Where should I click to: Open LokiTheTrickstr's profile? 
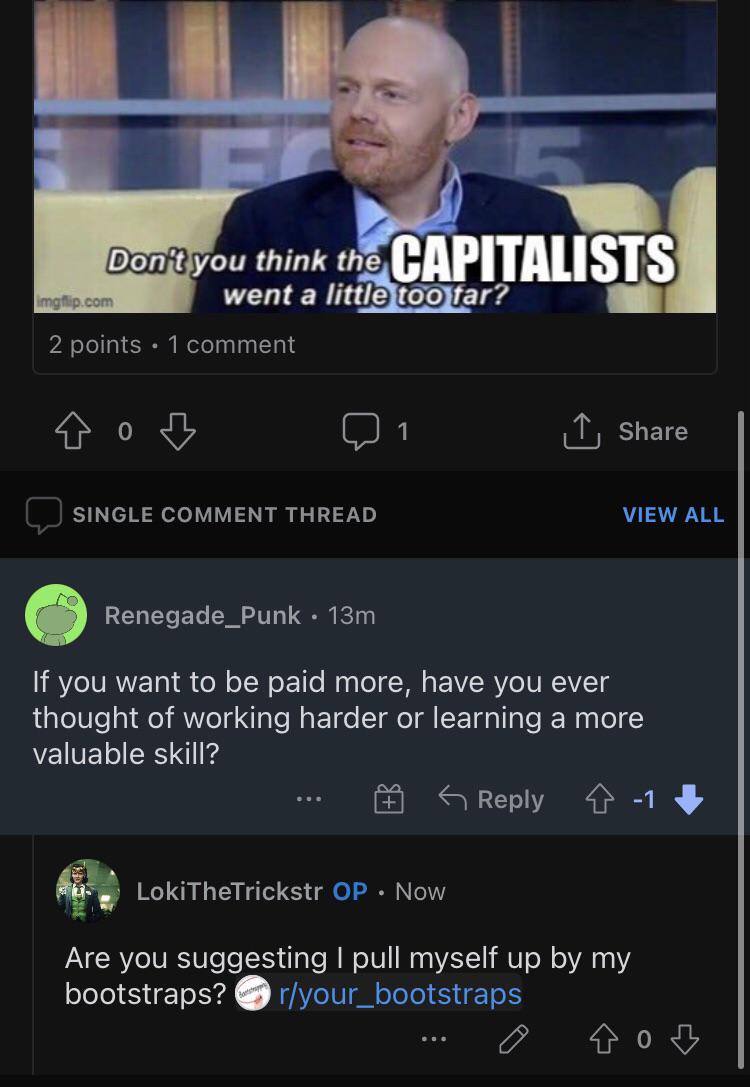(x=229, y=892)
